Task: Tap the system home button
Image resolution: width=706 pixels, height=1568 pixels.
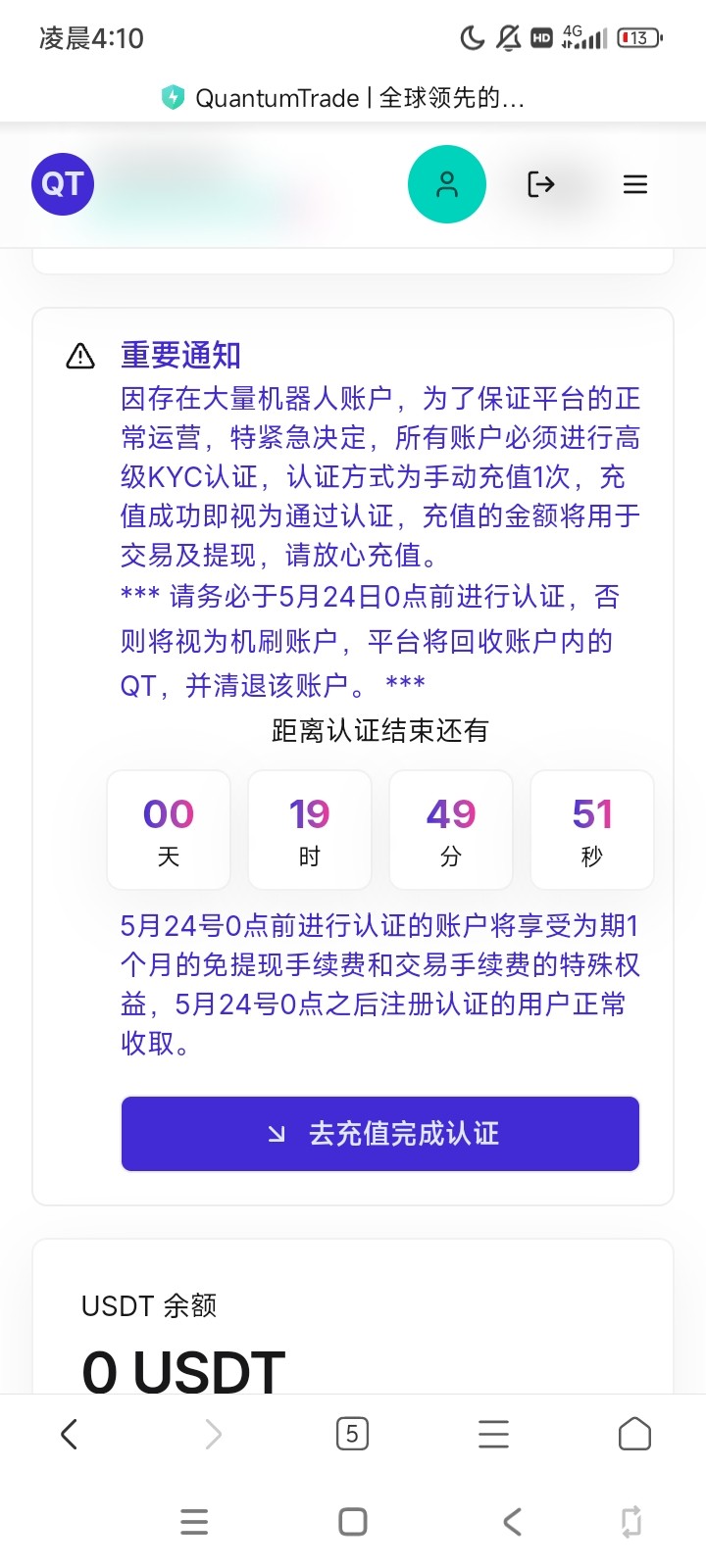Action: tap(352, 1522)
